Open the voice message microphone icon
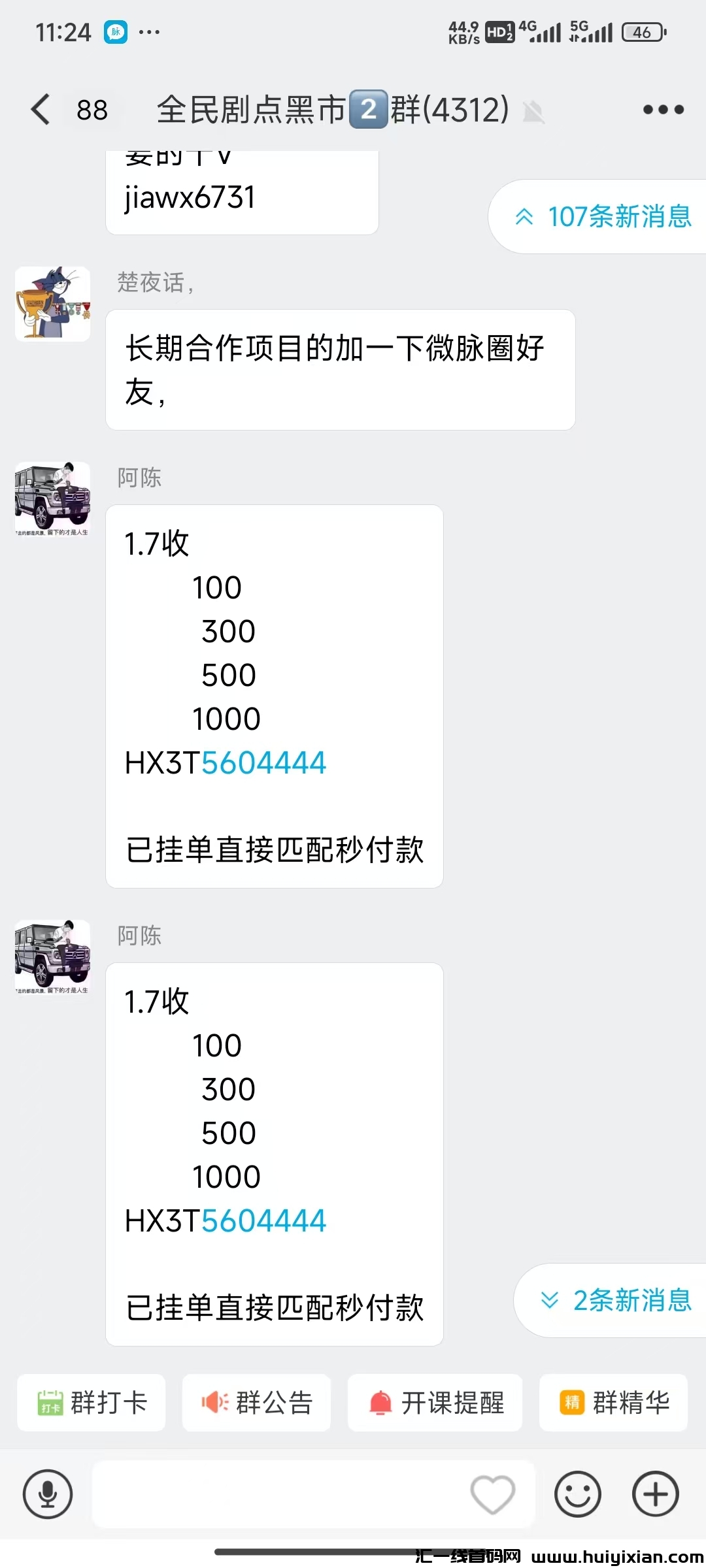The height and width of the screenshot is (1568, 706). (47, 1495)
